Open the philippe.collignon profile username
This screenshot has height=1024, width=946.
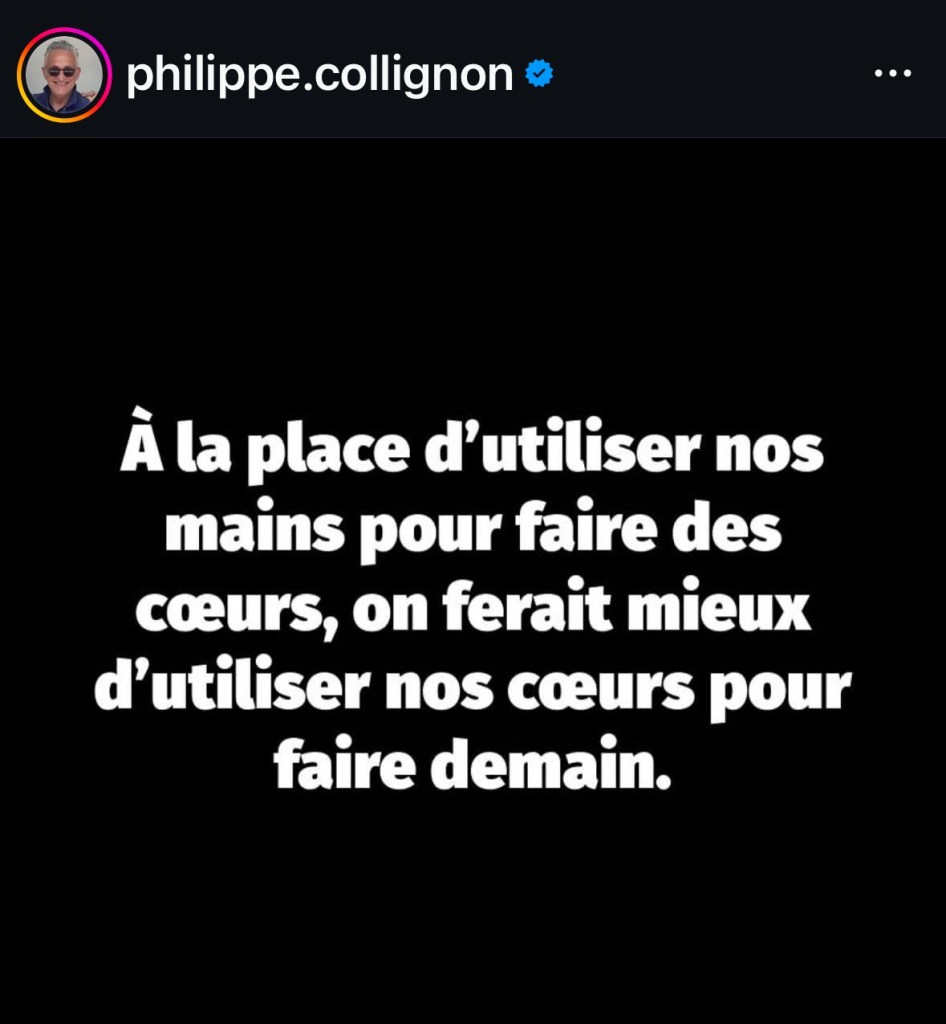click(319, 75)
